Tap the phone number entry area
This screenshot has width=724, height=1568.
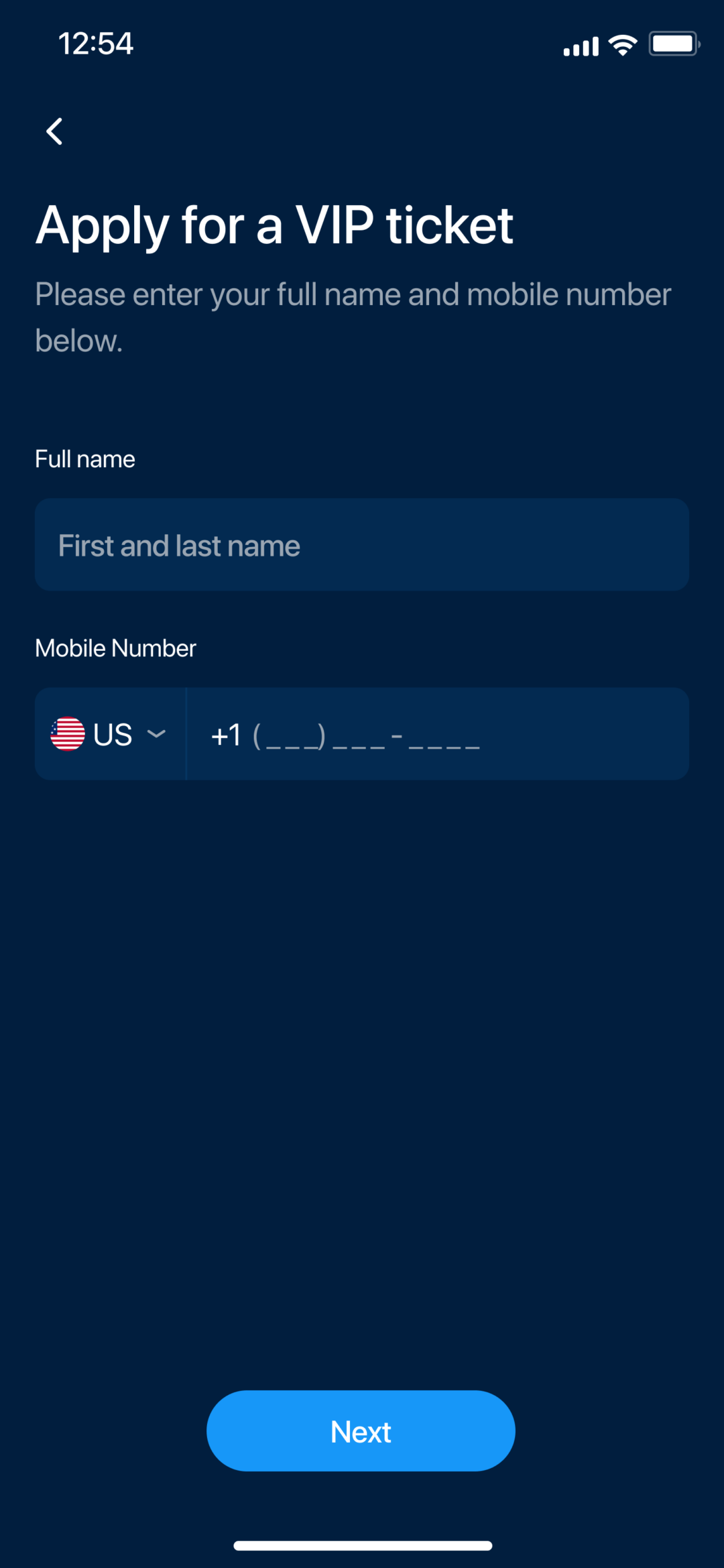[436, 734]
